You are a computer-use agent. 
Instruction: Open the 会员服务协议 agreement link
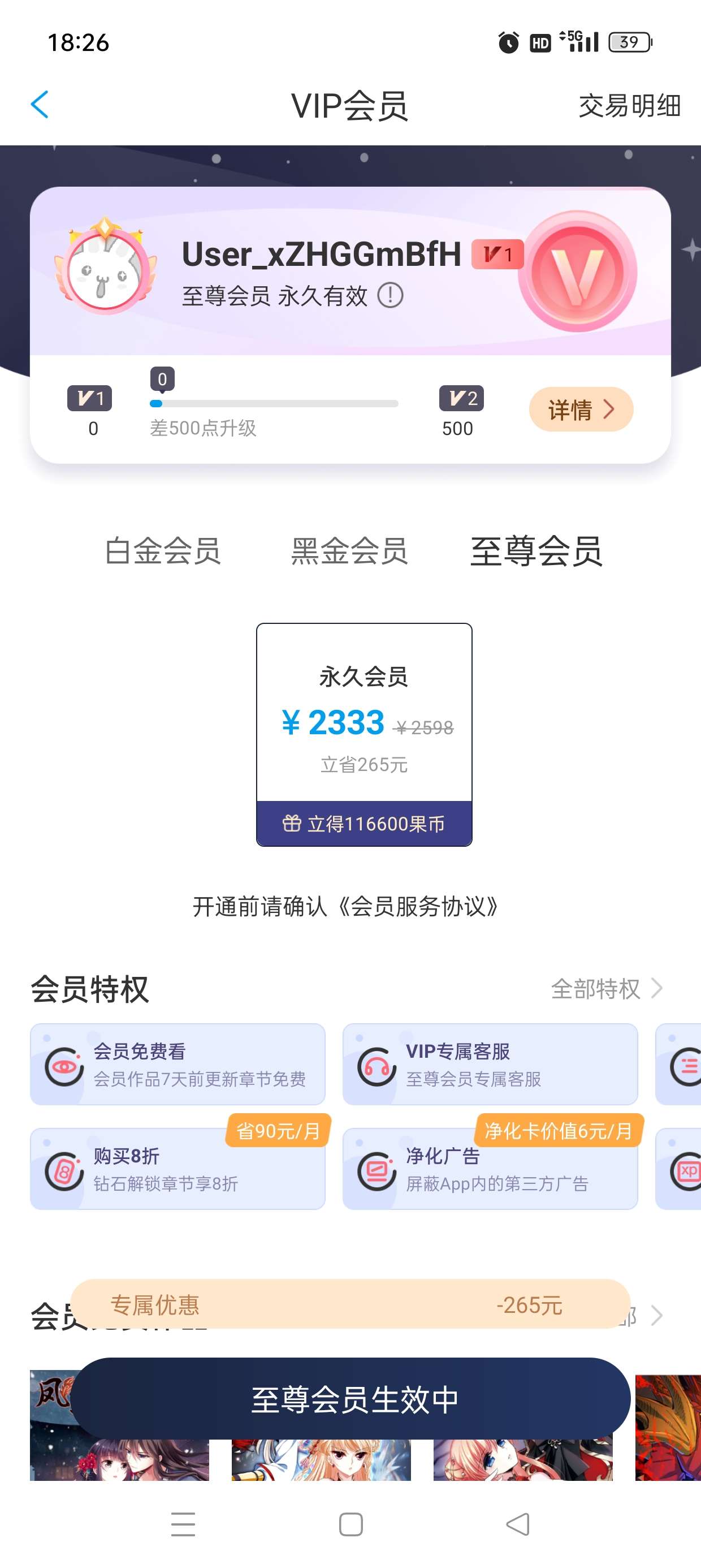tap(420, 906)
